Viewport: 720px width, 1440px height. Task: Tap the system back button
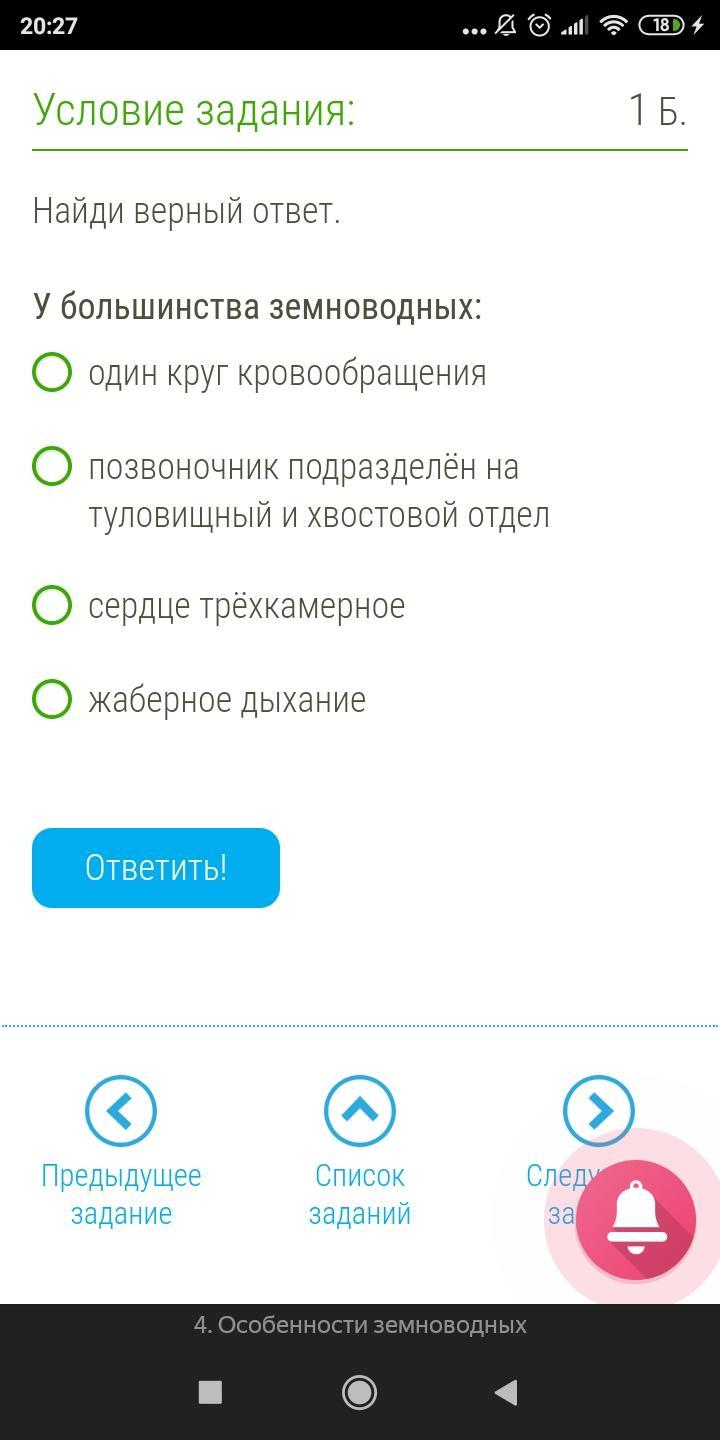click(x=507, y=1392)
